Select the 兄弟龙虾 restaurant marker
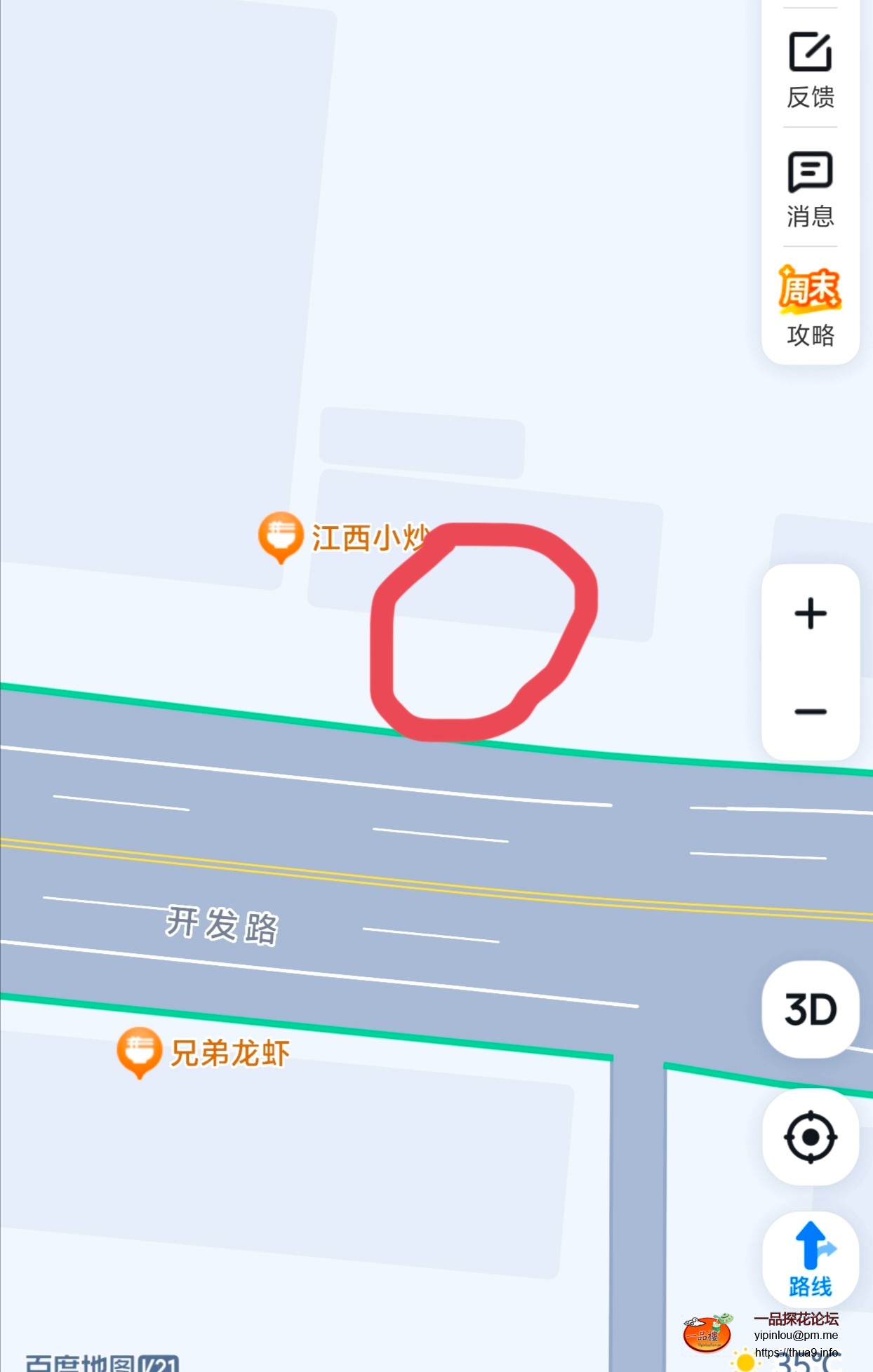The width and height of the screenshot is (873, 1372). [x=139, y=1051]
